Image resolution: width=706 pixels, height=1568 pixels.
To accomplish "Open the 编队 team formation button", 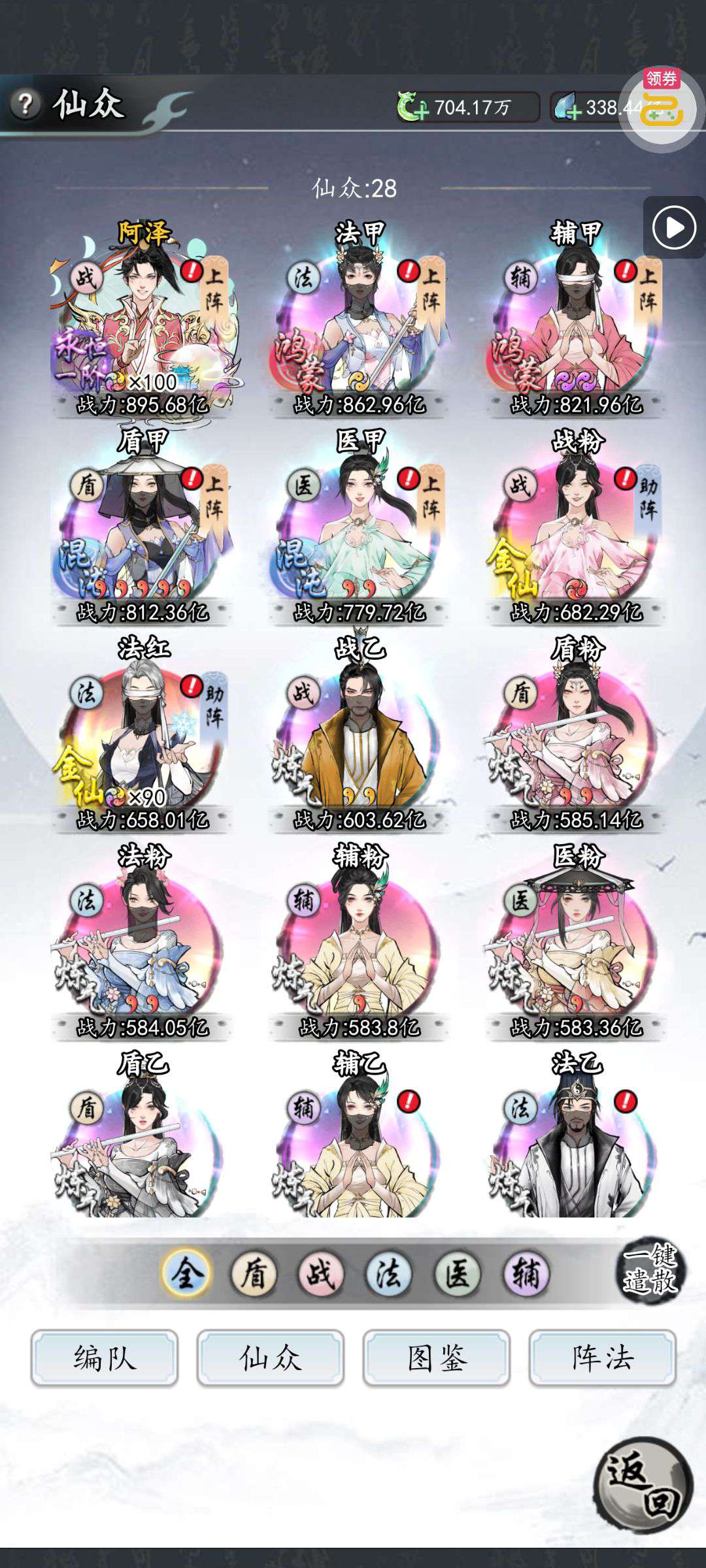I will (x=105, y=1358).
